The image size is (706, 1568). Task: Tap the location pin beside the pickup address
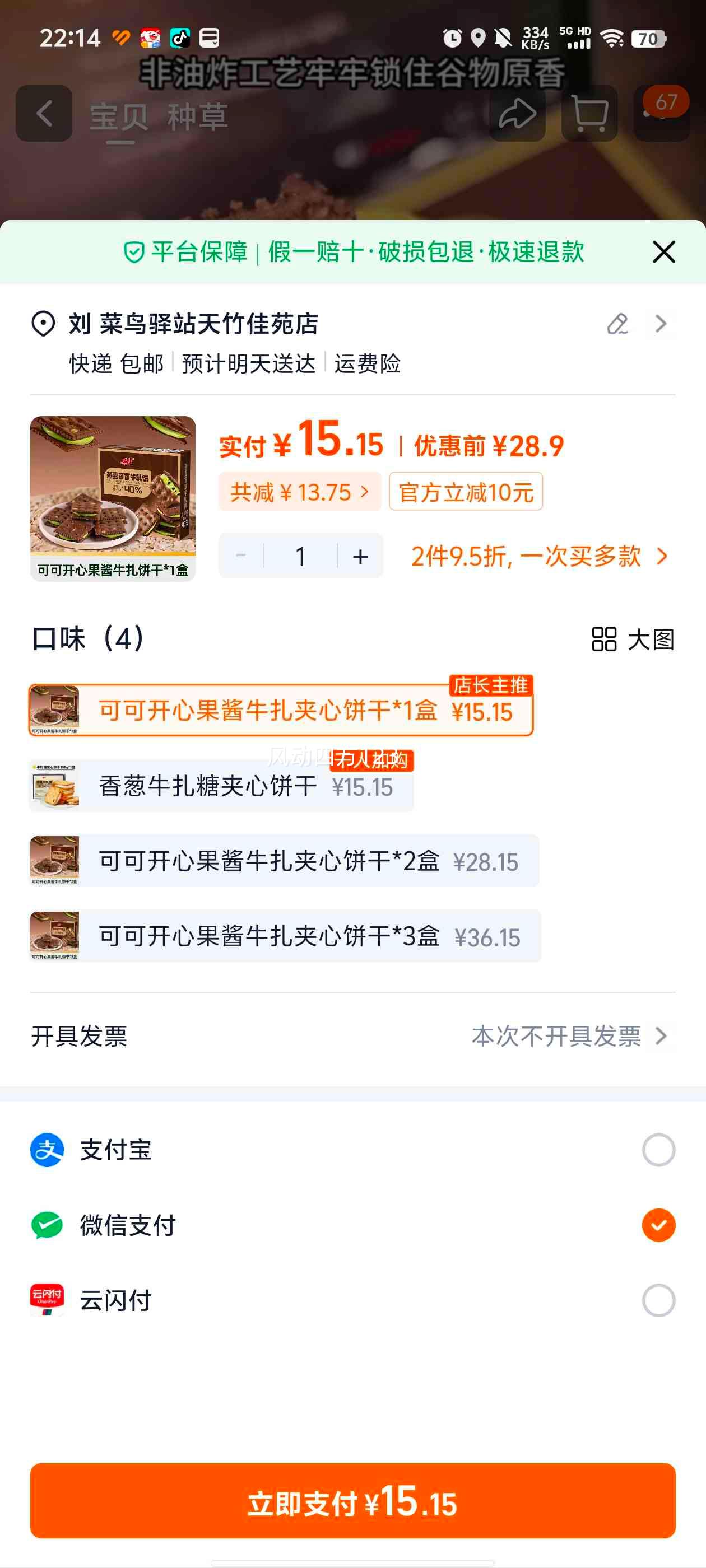click(43, 323)
